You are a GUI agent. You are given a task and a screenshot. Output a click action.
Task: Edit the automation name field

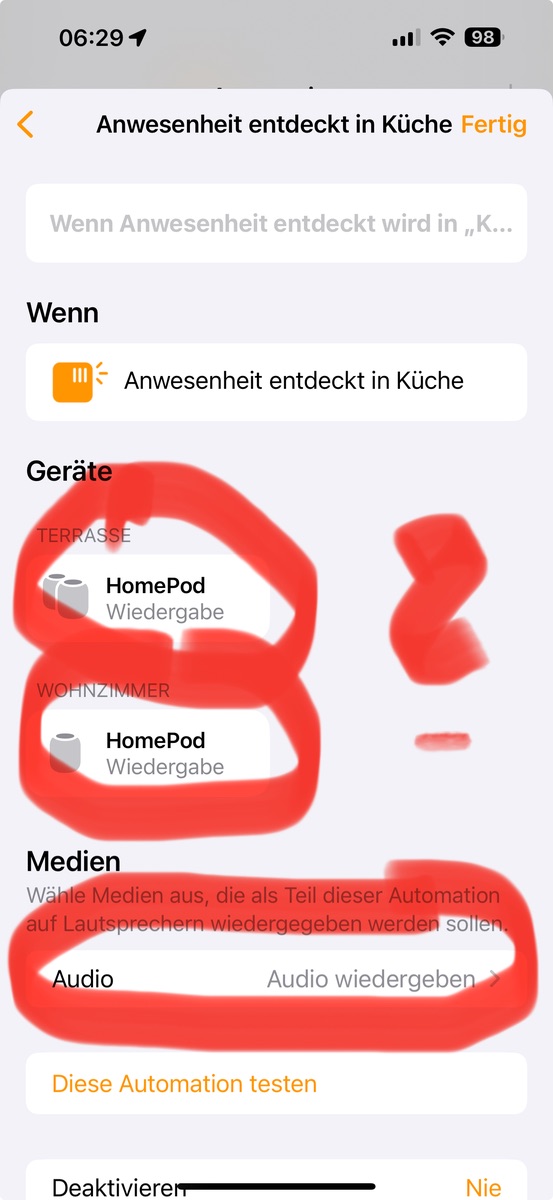[276, 223]
